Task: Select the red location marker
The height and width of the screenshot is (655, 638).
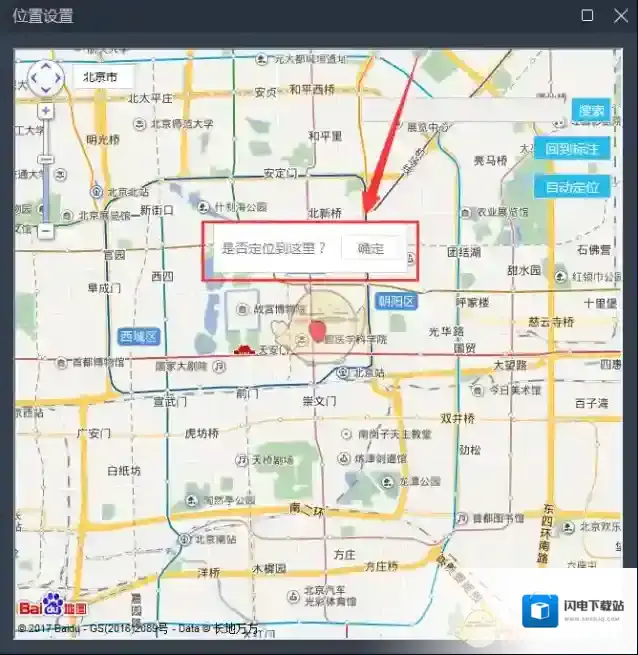Action: (318, 331)
